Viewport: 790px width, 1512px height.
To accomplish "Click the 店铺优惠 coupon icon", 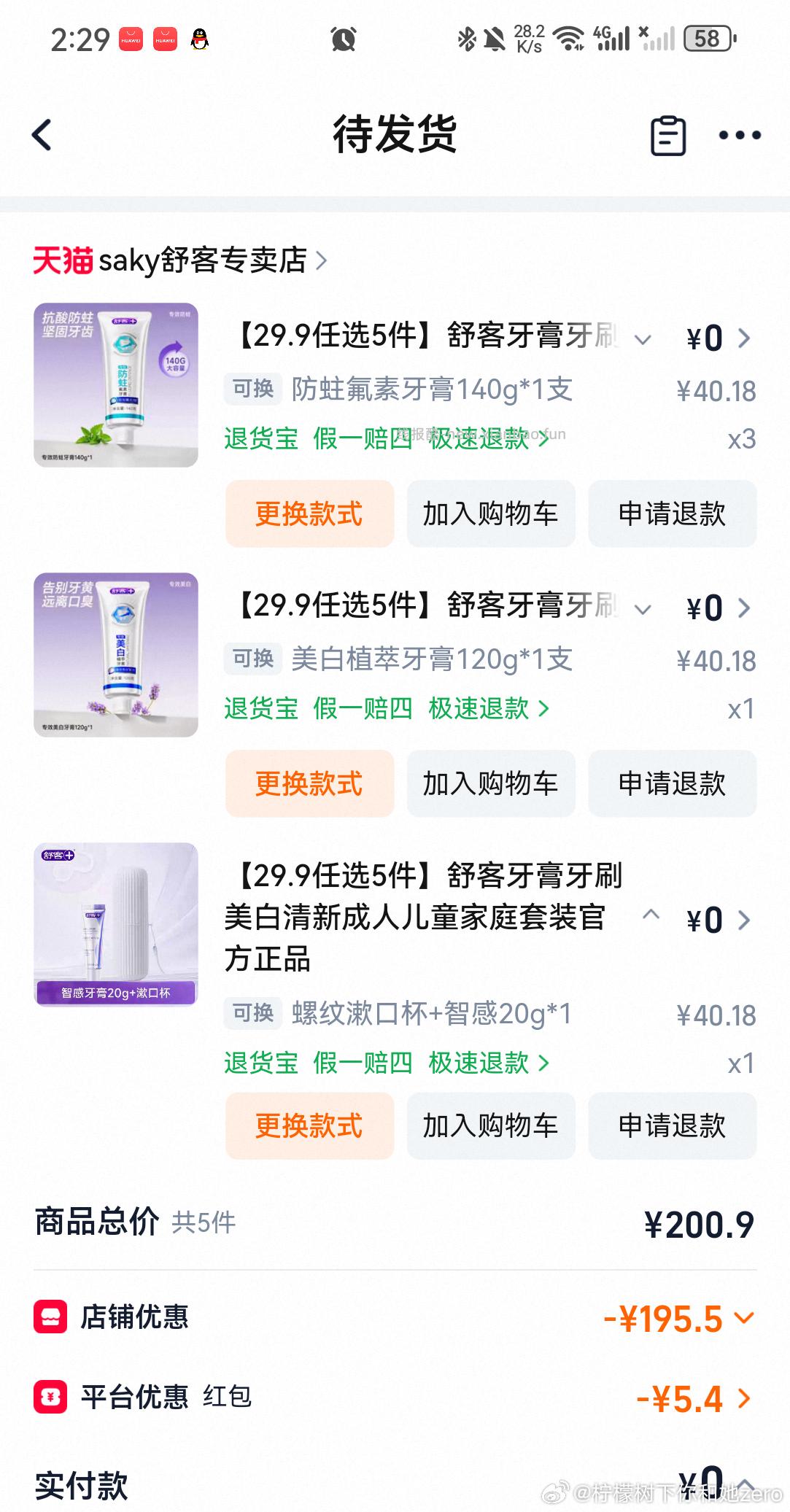I will (49, 1318).
